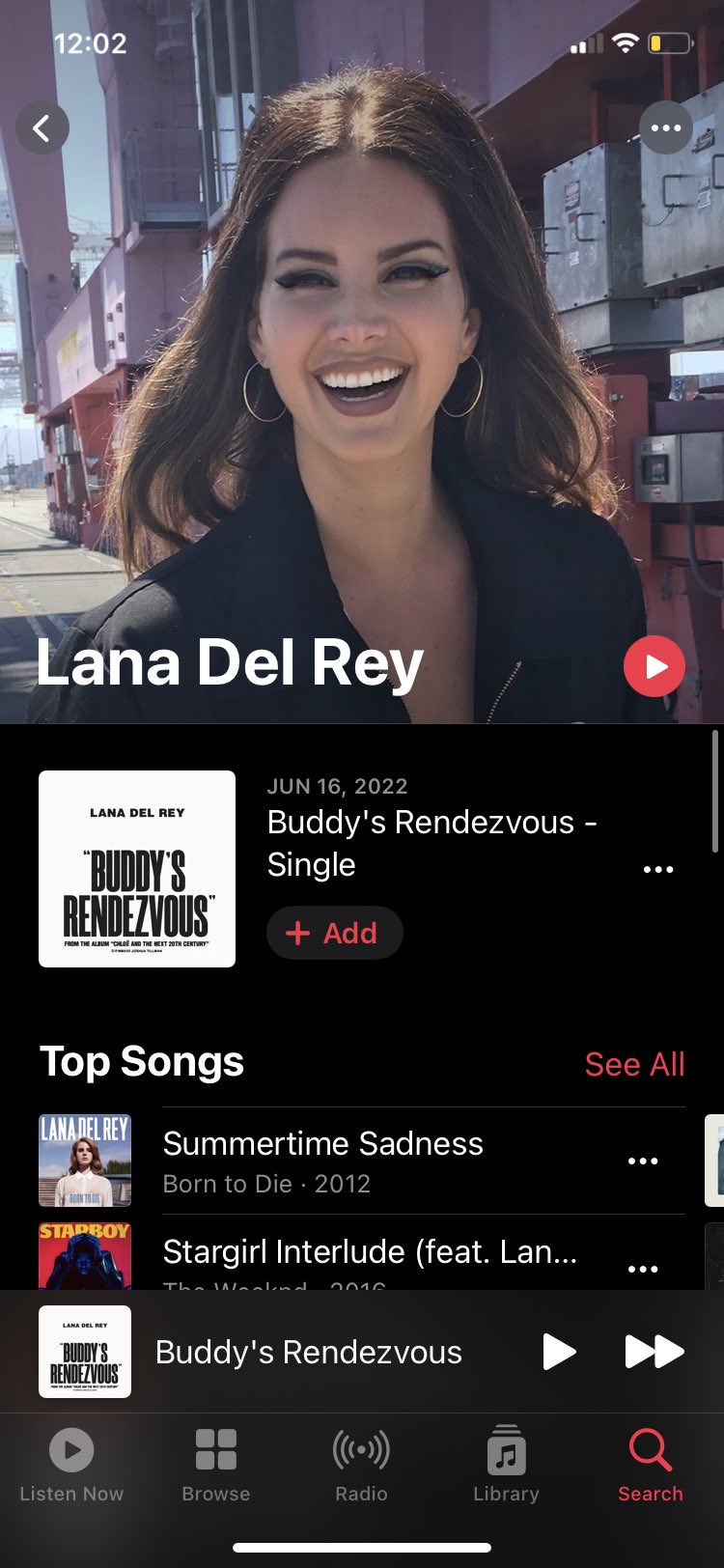This screenshot has height=1568, width=724.
Task: Open the artist page overflow menu
Action: point(666,127)
